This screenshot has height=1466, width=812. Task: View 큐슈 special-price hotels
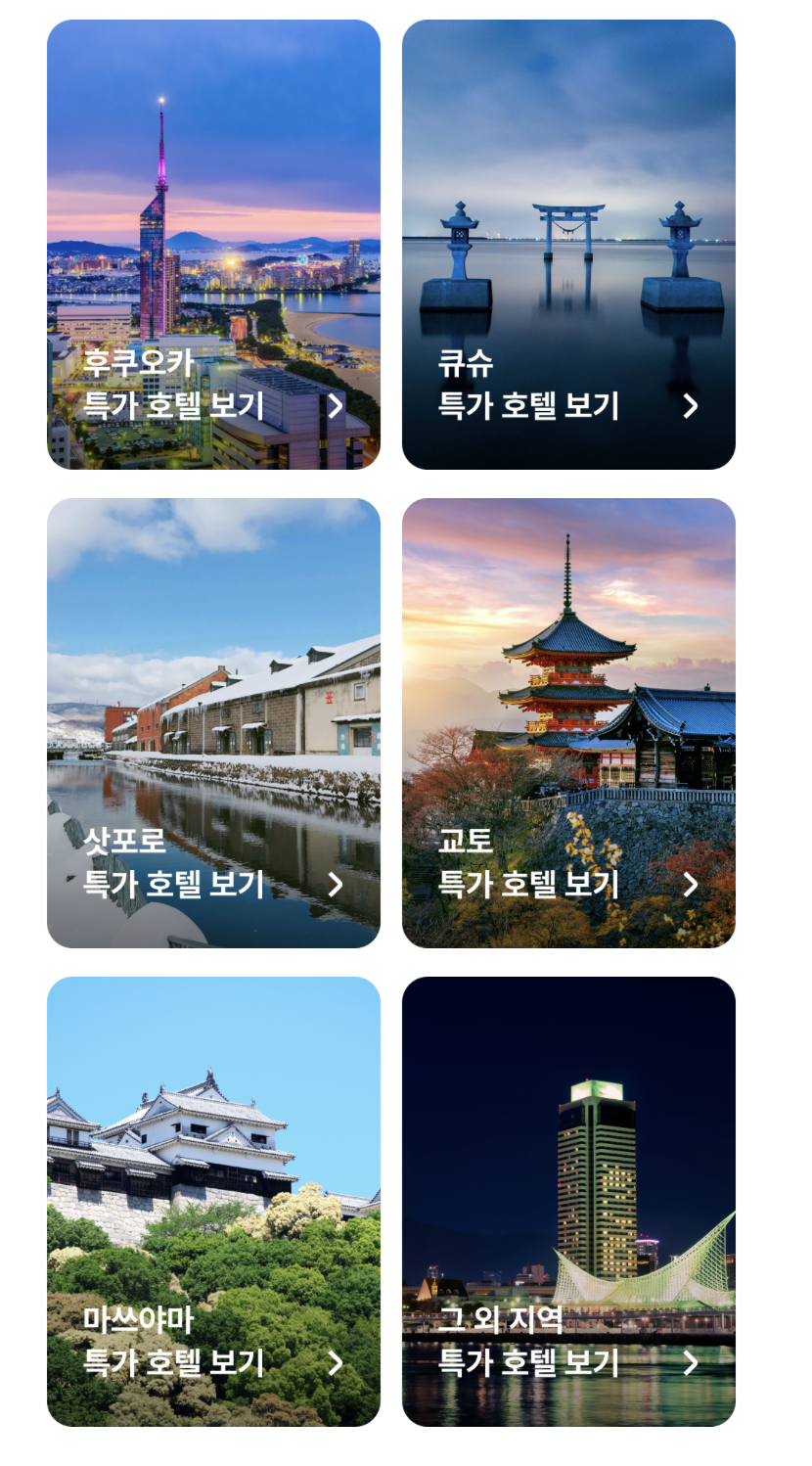coord(568,245)
